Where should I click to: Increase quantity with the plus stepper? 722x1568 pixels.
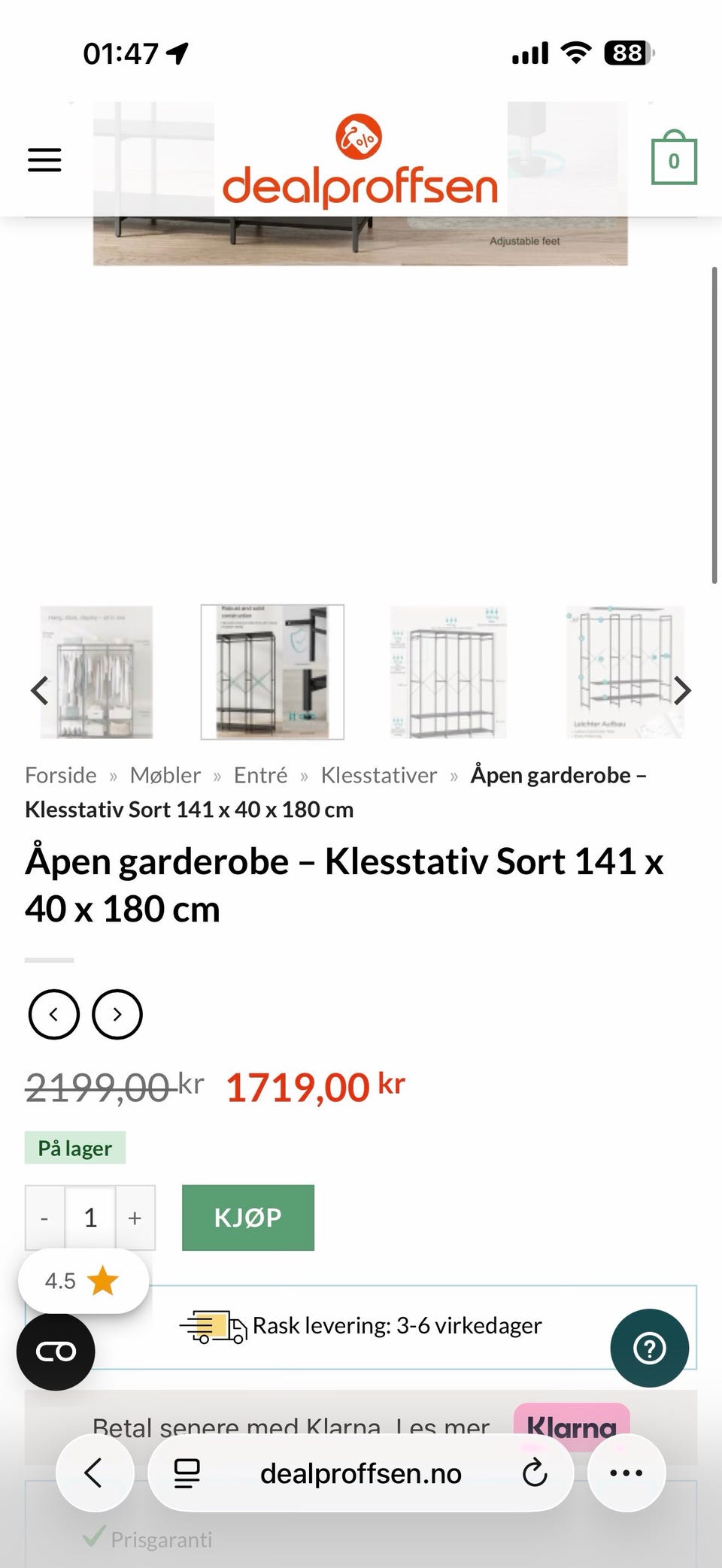[135, 1218]
